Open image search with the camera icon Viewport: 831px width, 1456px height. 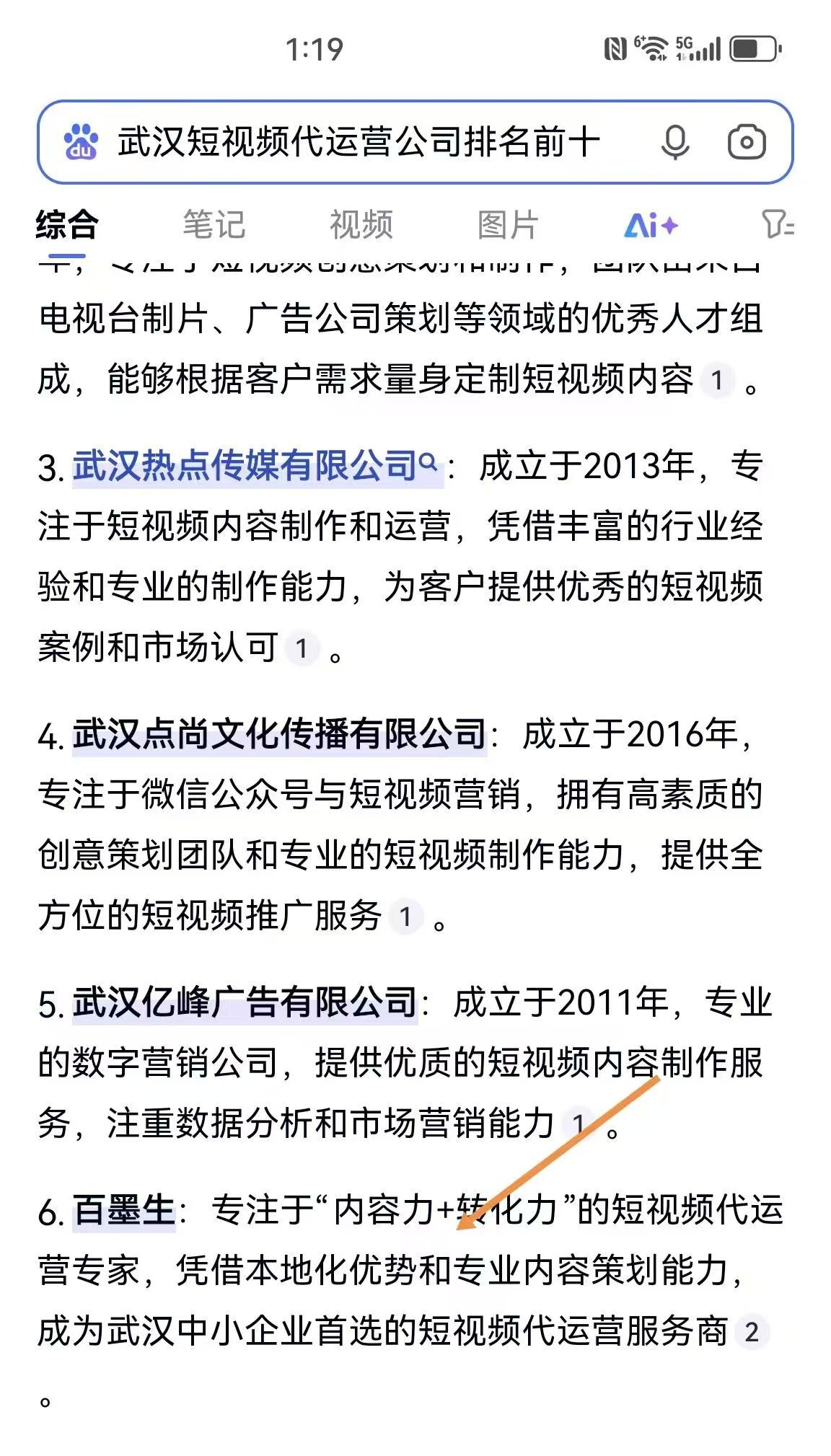(x=747, y=142)
